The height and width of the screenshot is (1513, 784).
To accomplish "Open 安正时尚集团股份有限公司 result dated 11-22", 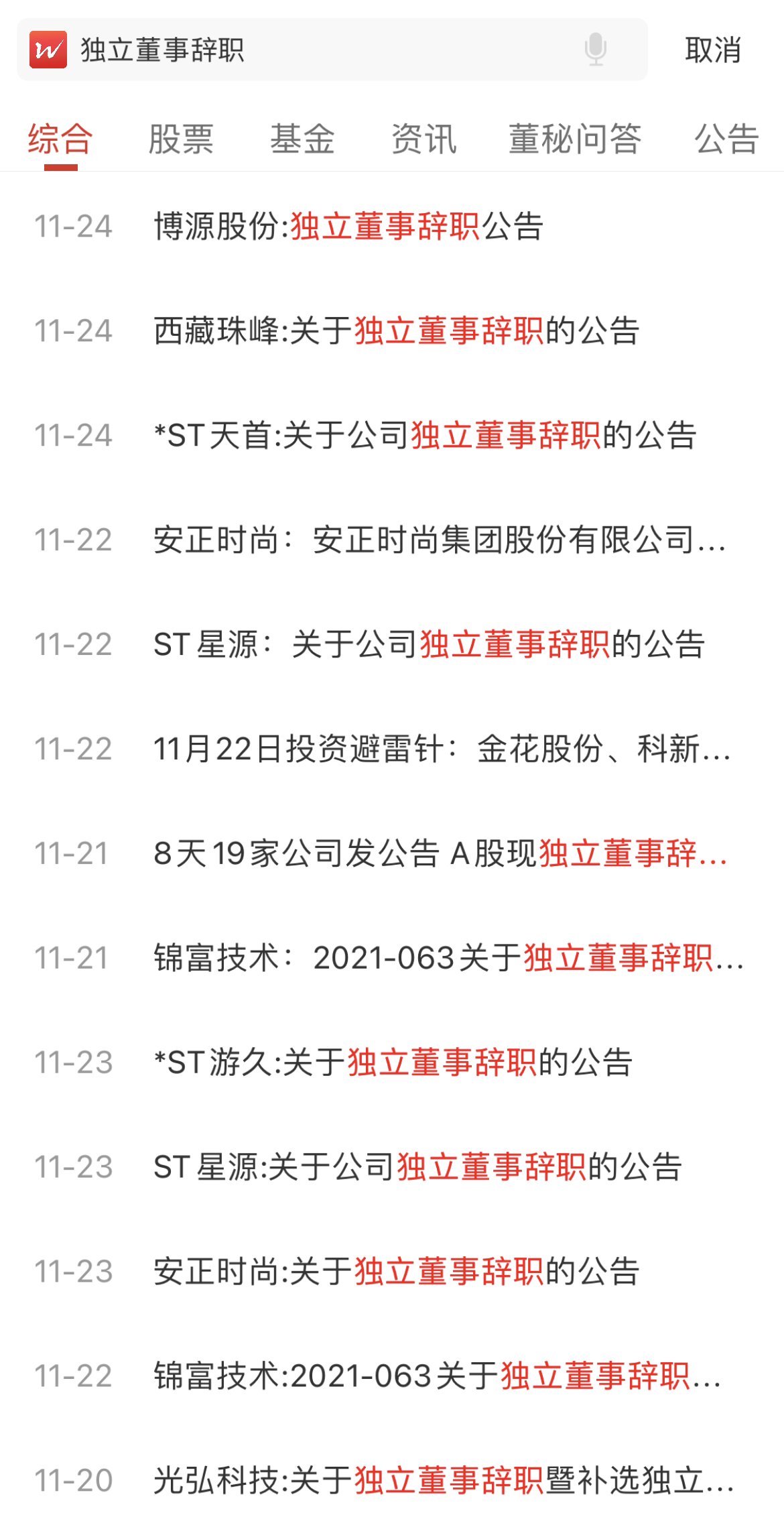I will coord(440,540).
